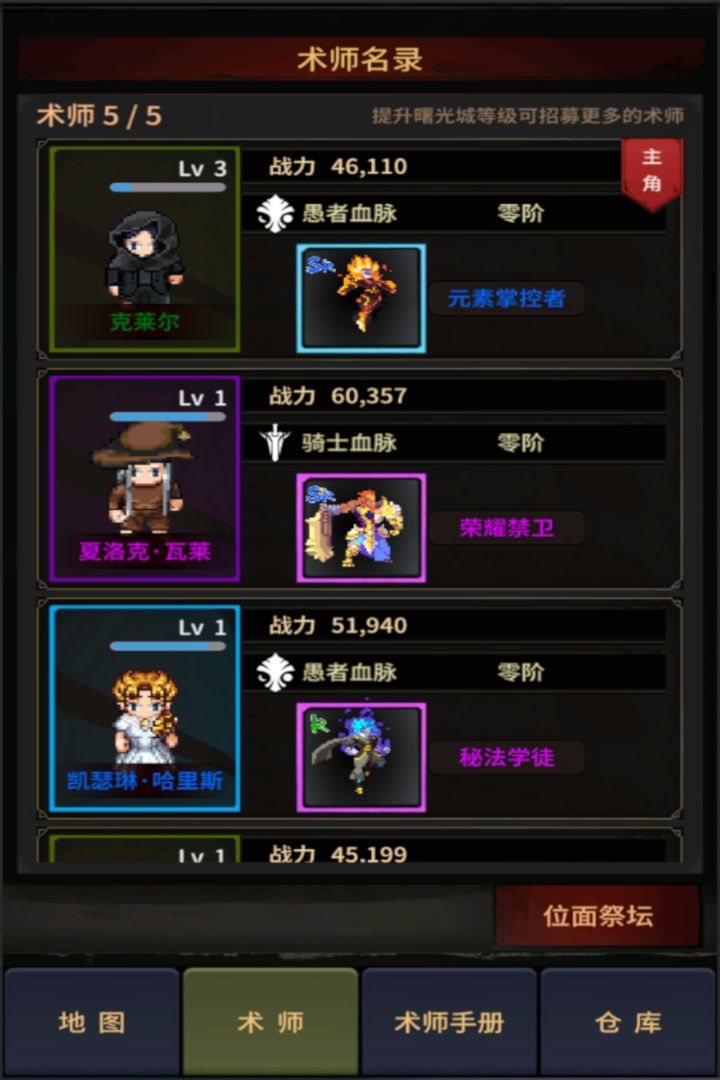Open 凯瑟琳·哈里斯 character portrait
Screen dimensions: 720x1080
point(144,708)
